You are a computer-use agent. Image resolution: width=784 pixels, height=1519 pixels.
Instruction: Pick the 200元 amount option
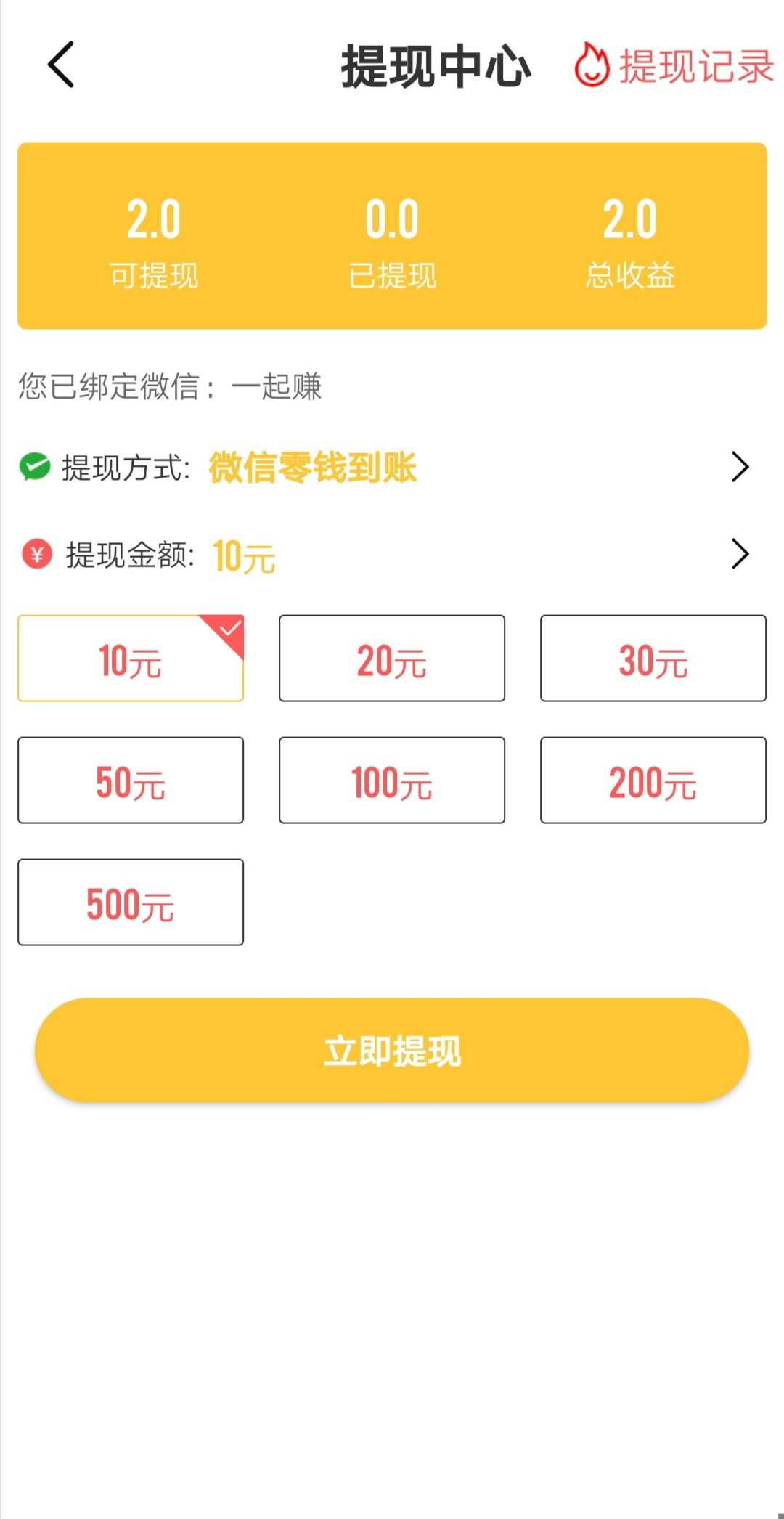[x=653, y=781]
